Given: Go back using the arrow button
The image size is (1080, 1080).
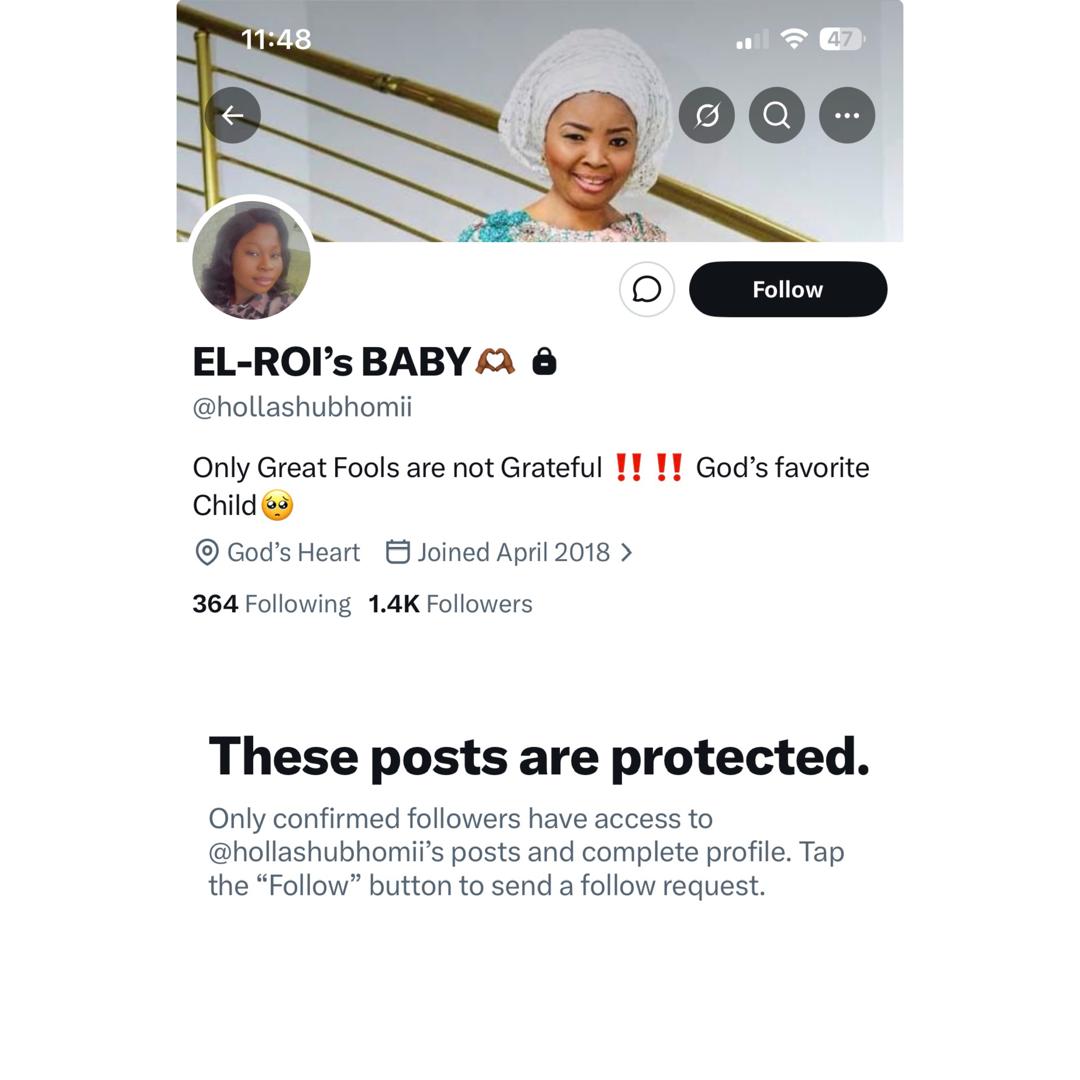Looking at the screenshot, I should tap(233, 116).
